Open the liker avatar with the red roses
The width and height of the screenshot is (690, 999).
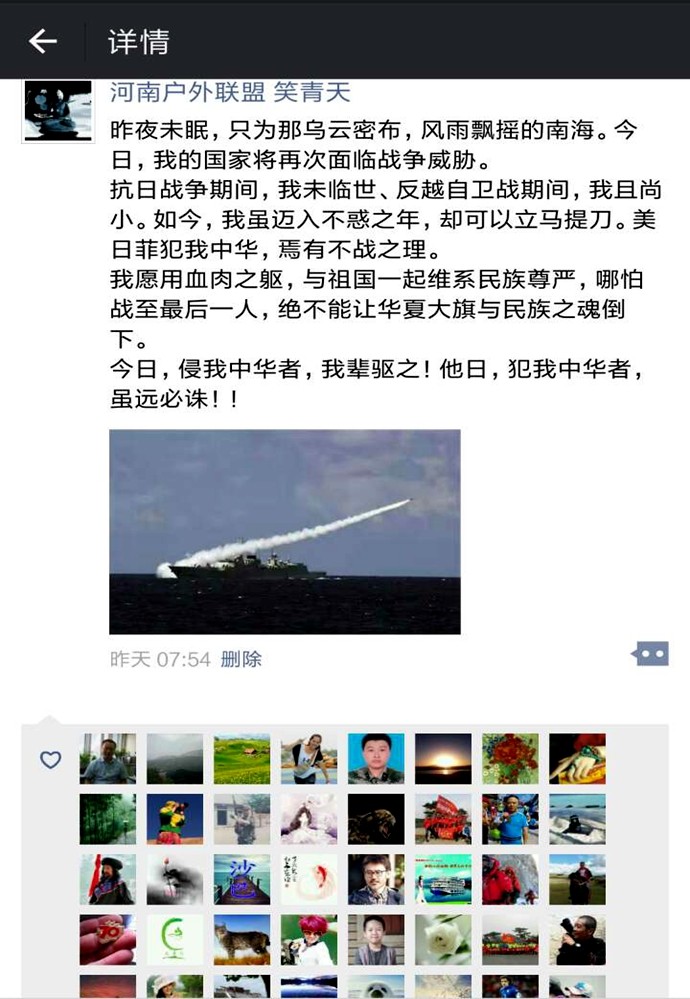(510, 759)
